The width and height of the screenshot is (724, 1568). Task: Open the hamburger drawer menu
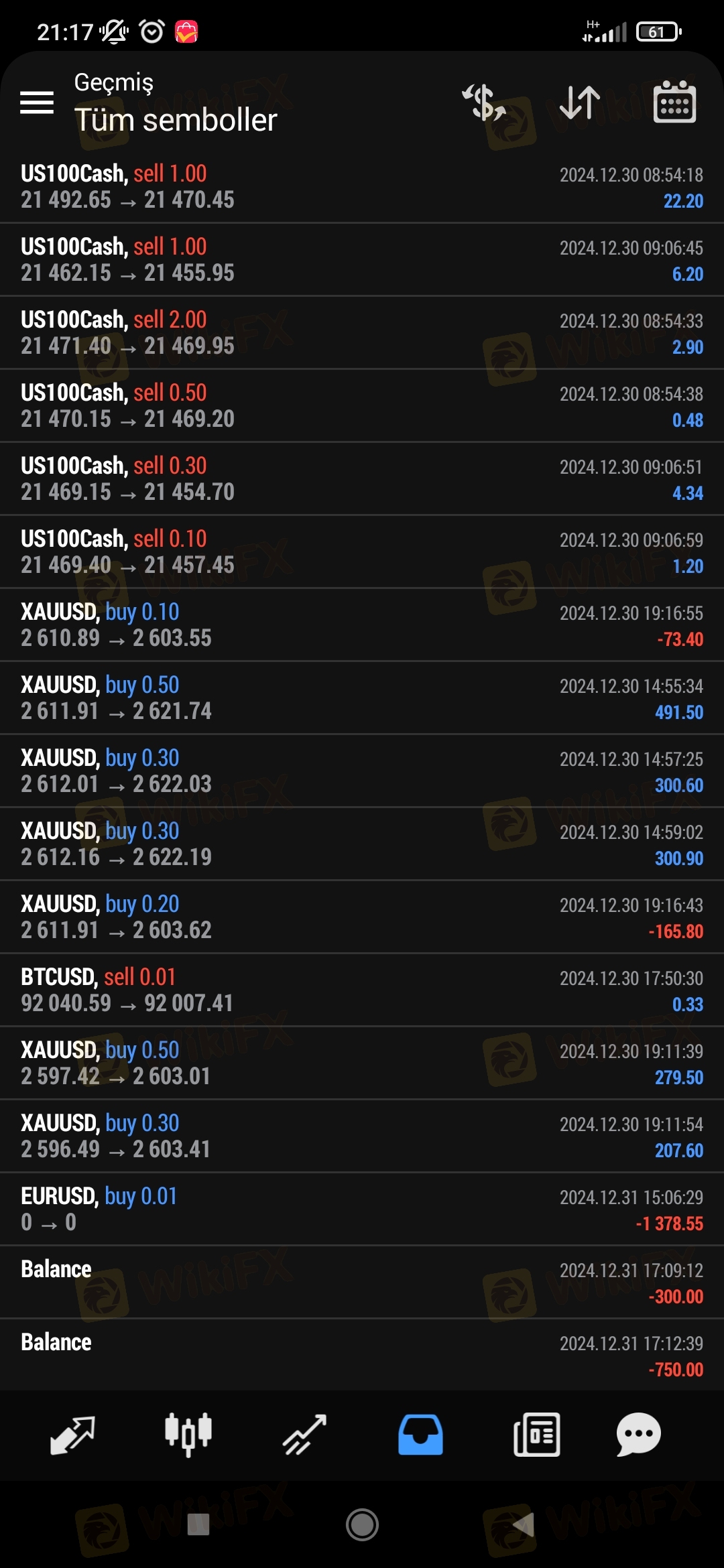pos(37,103)
